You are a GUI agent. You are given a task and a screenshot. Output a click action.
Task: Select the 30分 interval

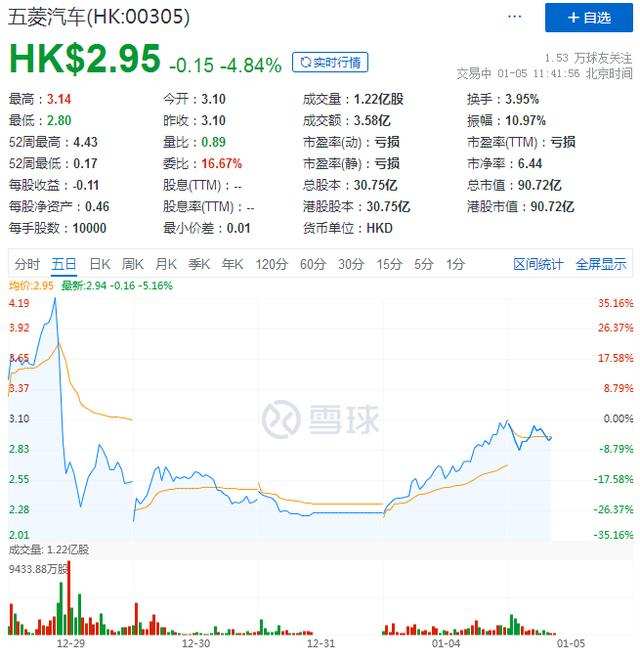point(351,264)
